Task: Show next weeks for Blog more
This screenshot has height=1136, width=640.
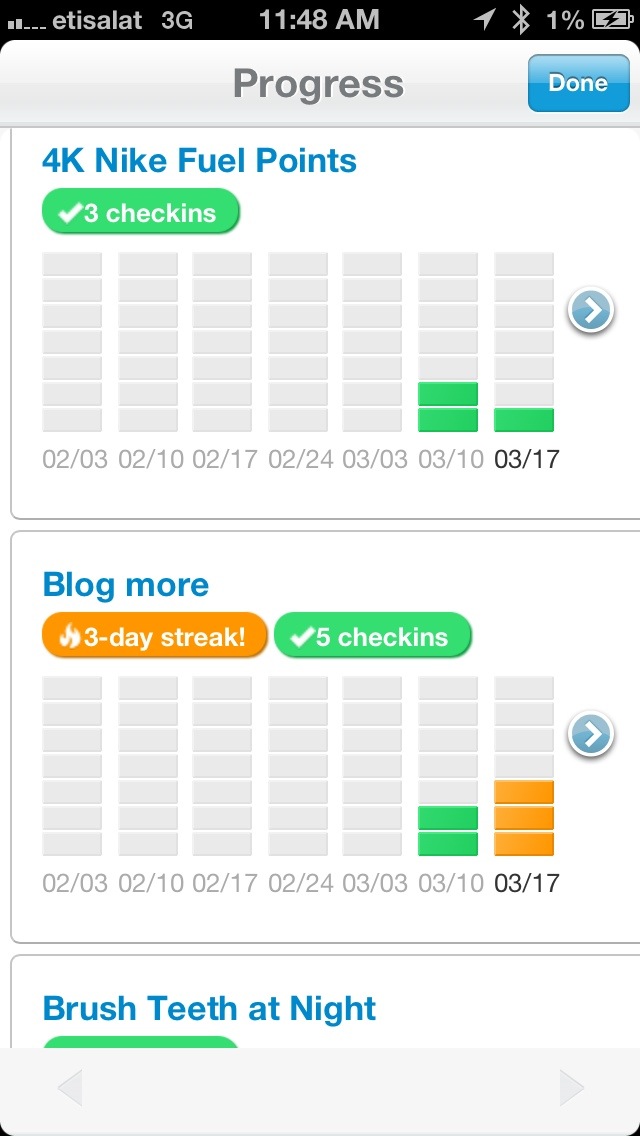Action: pos(591,735)
